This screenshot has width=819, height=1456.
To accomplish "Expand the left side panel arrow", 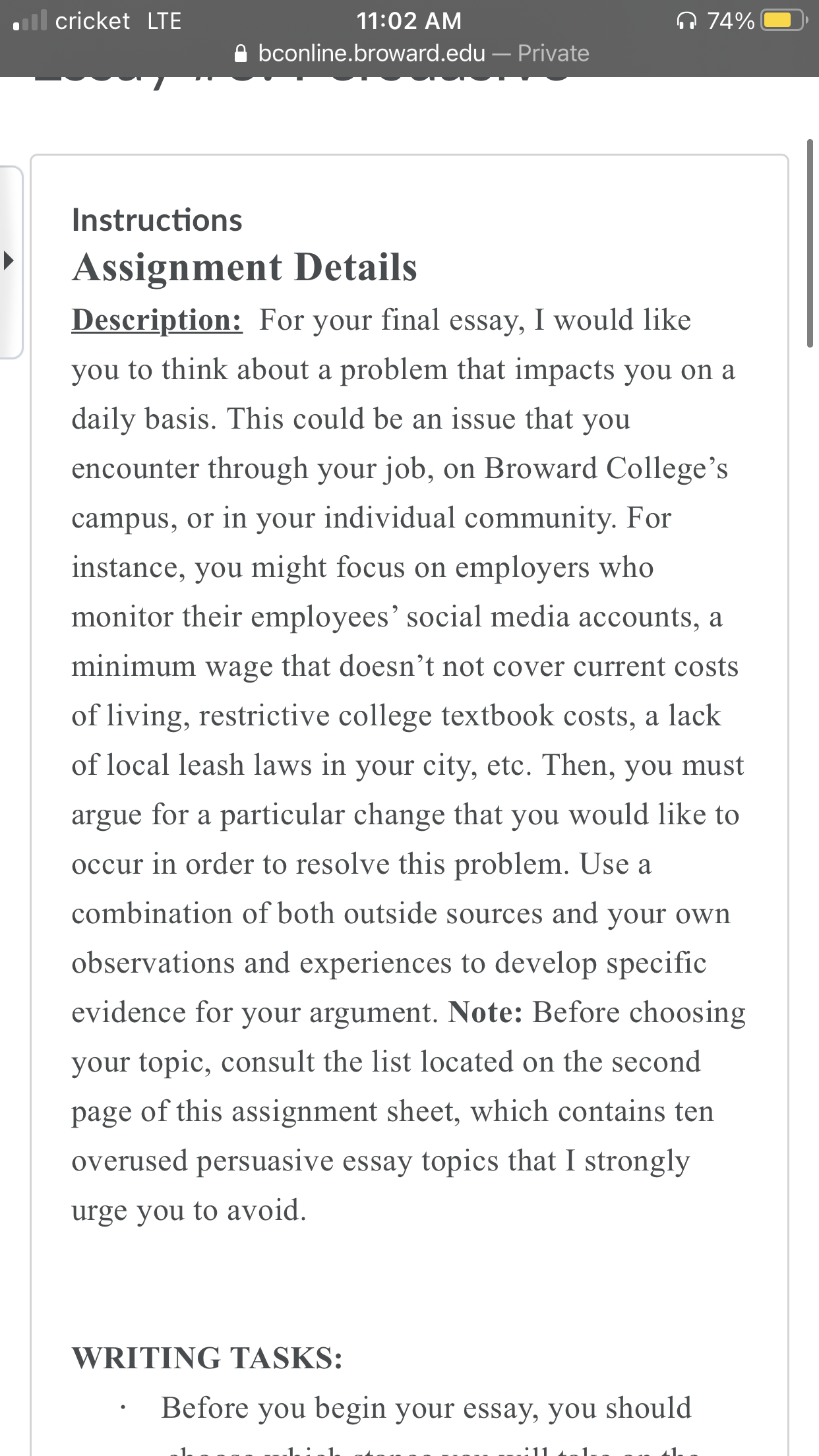I will 9,260.
